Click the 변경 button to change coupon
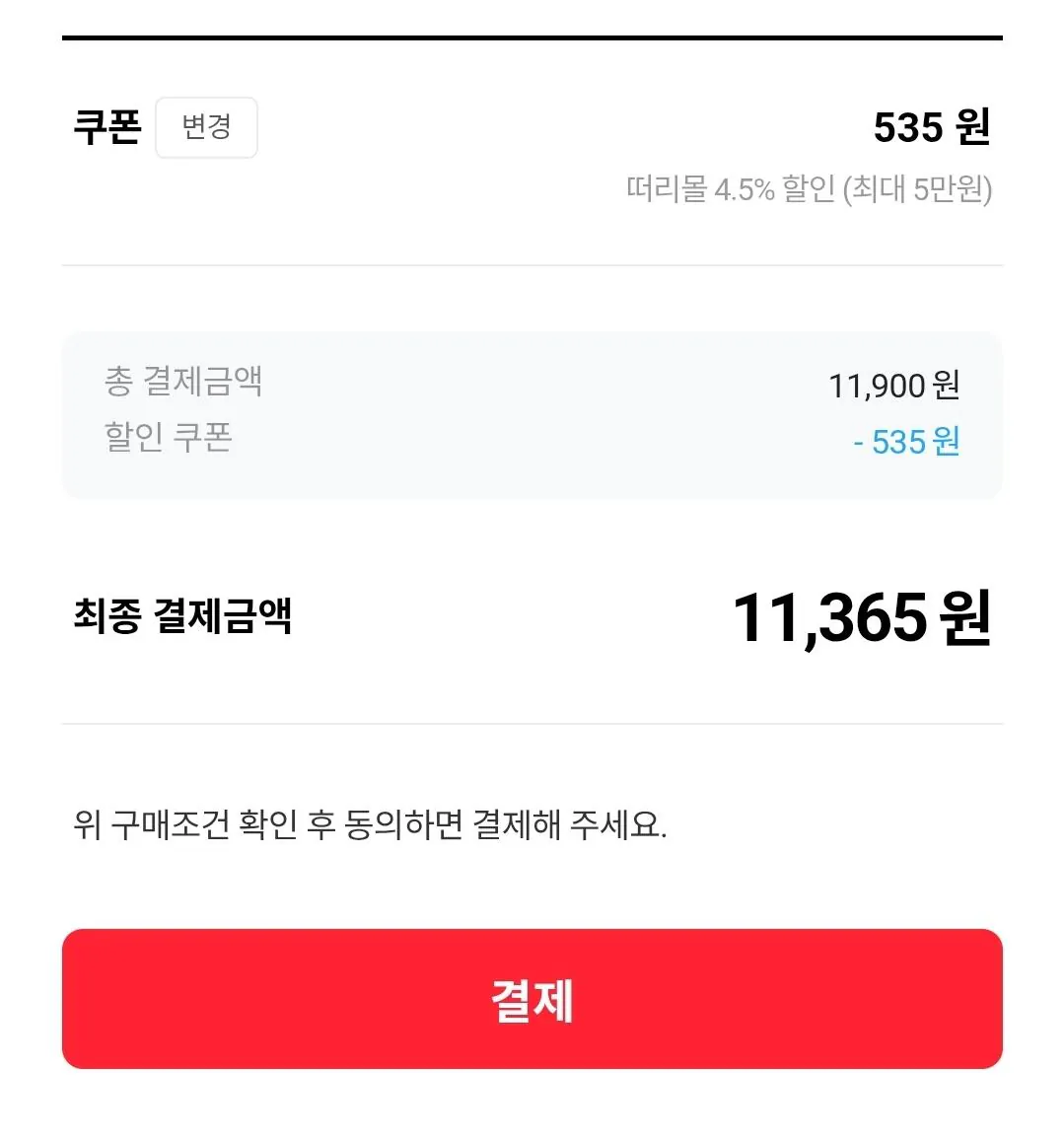 click(x=206, y=128)
